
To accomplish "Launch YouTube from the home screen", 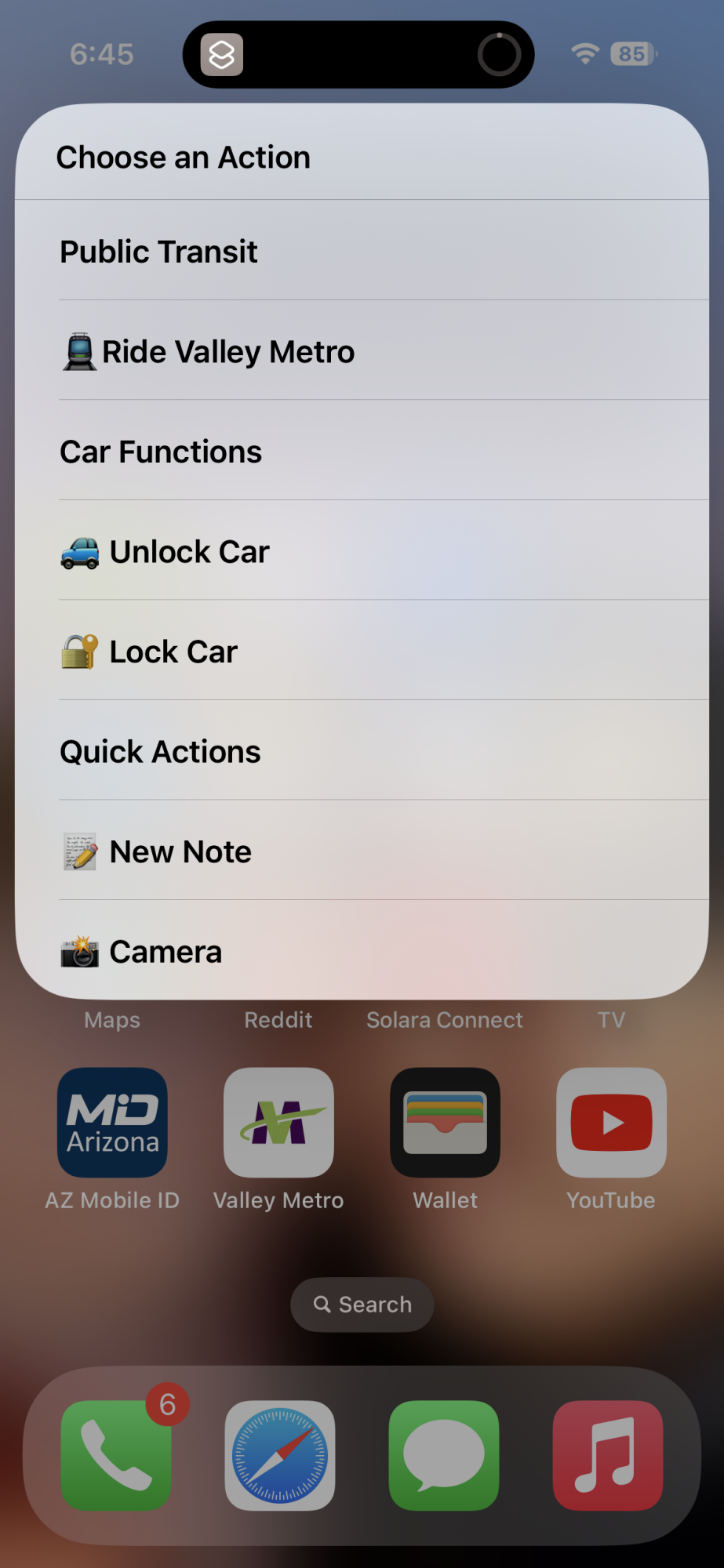I will (x=611, y=1123).
